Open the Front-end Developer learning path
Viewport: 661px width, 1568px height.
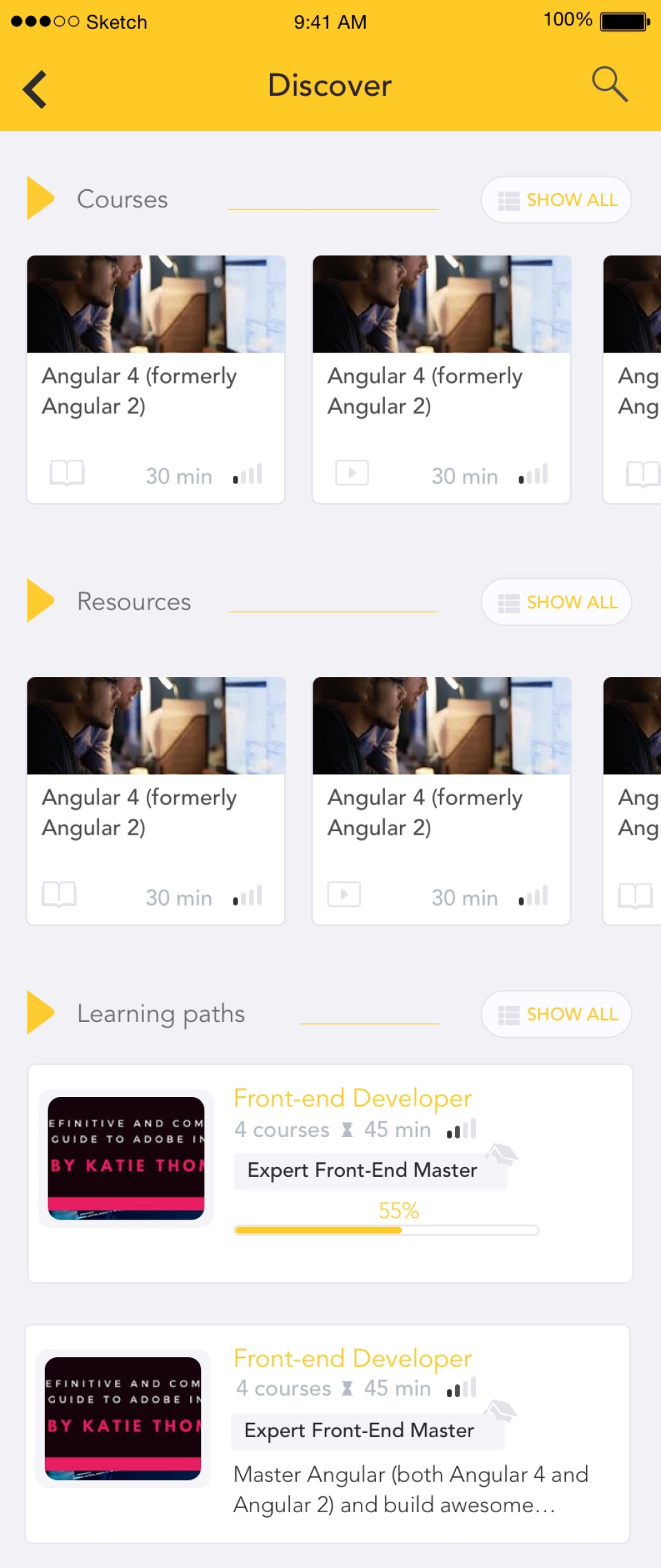(352, 1098)
